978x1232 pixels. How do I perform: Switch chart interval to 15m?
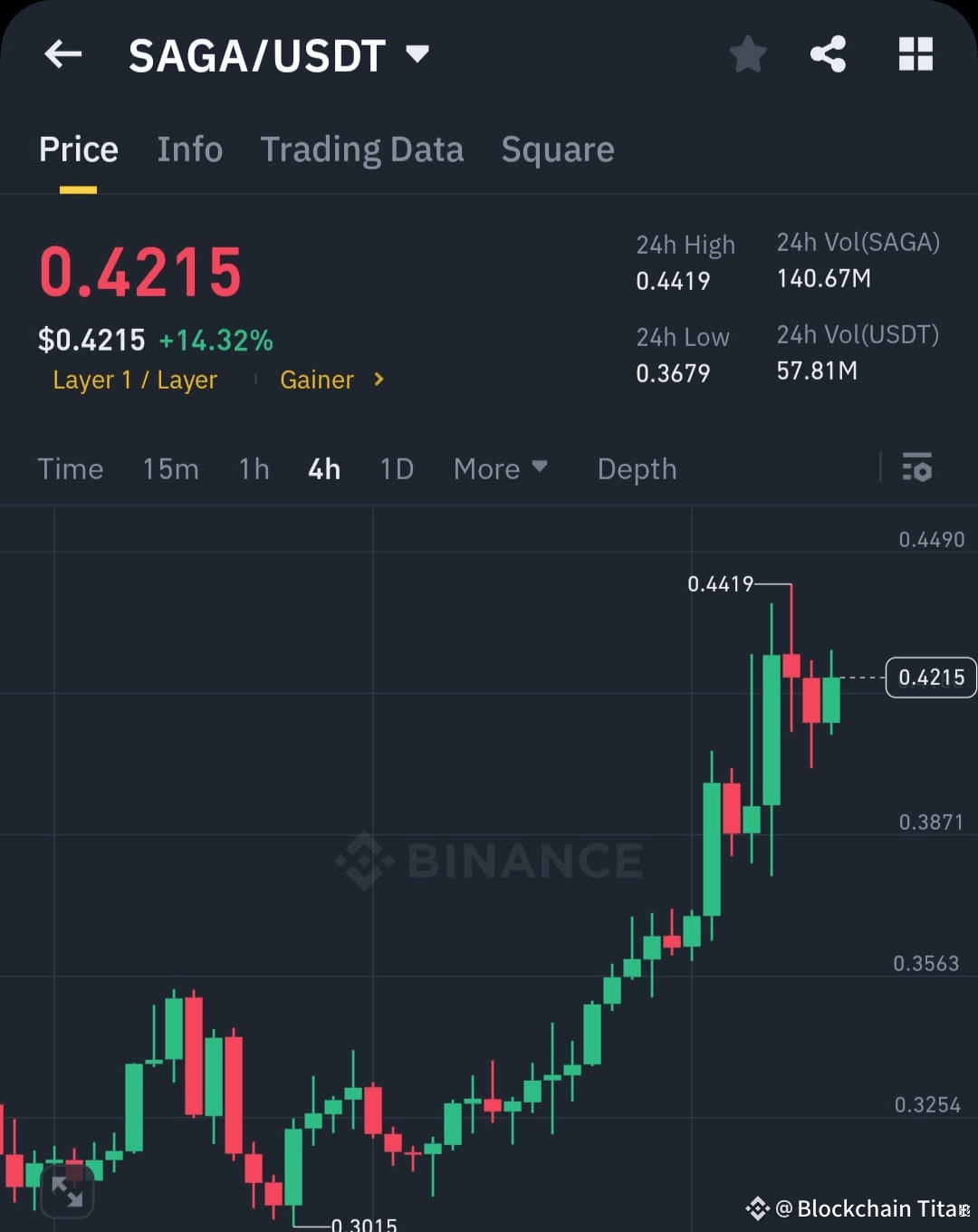tap(170, 468)
